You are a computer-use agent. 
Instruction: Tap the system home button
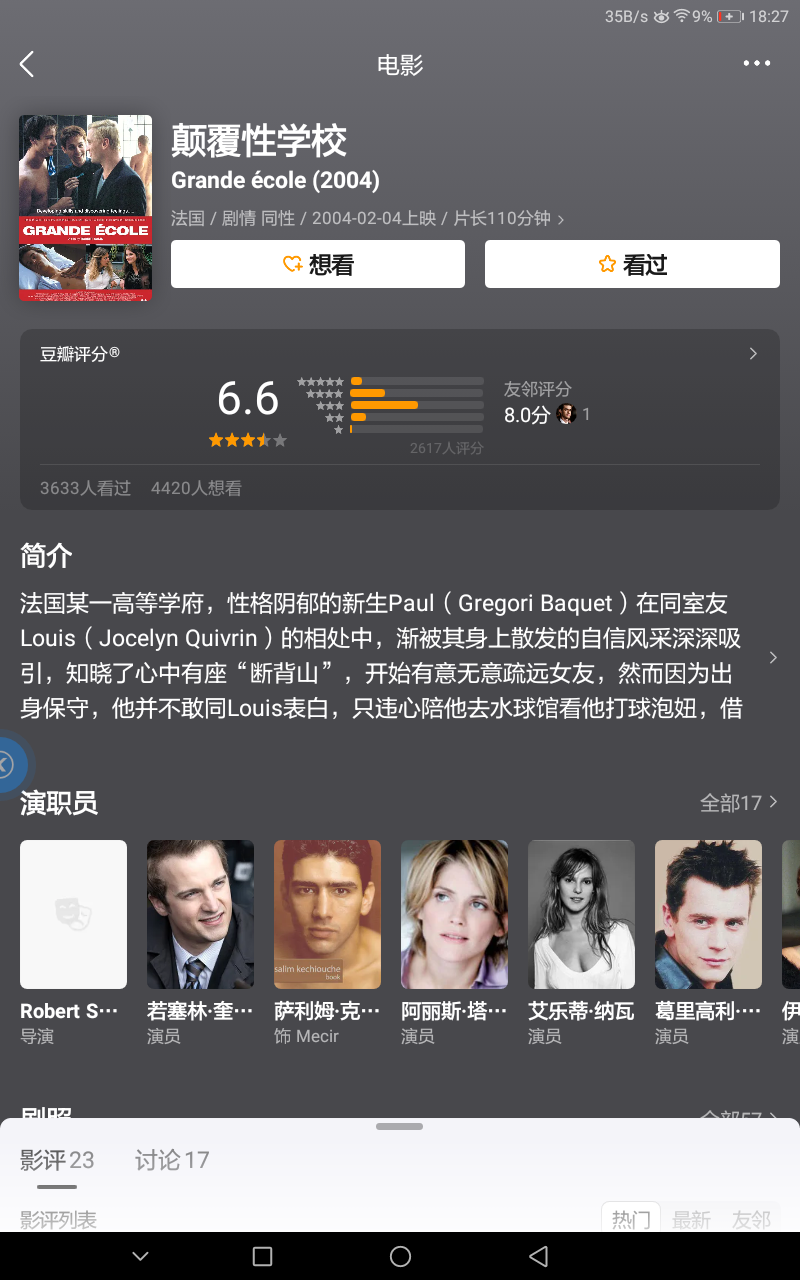coord(400,1256)
